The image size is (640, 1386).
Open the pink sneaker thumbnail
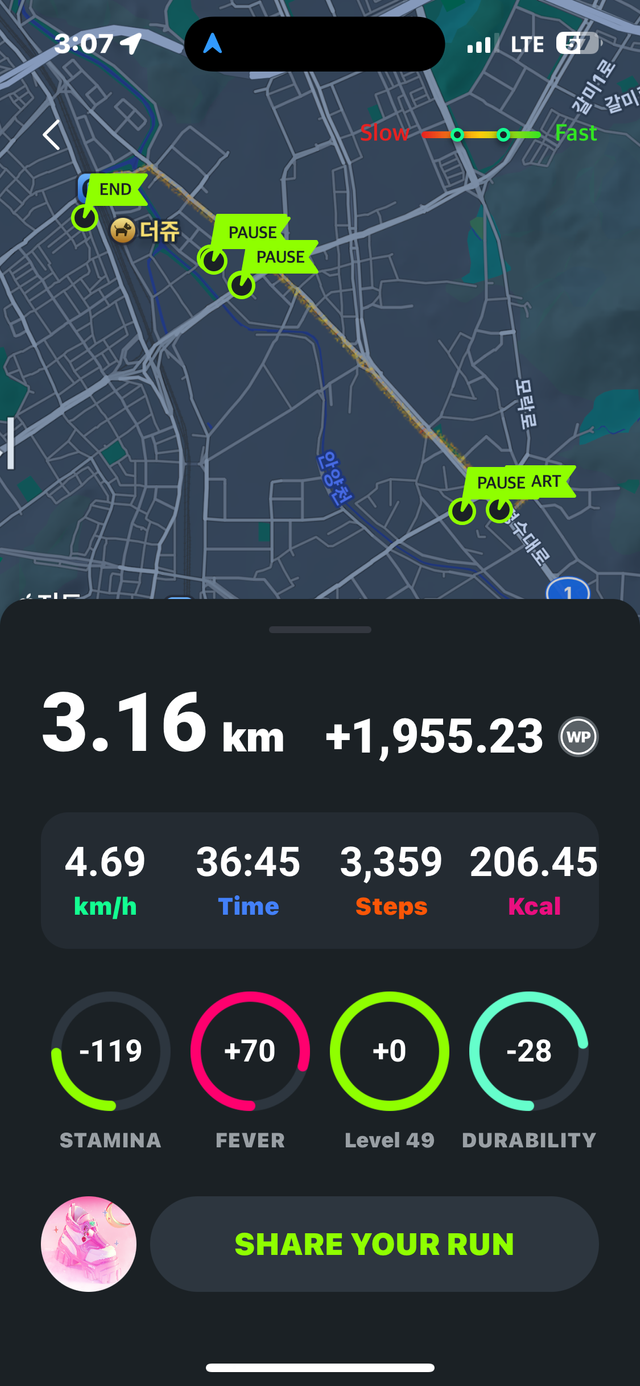pyautogui.click(x=88, y=1244)
